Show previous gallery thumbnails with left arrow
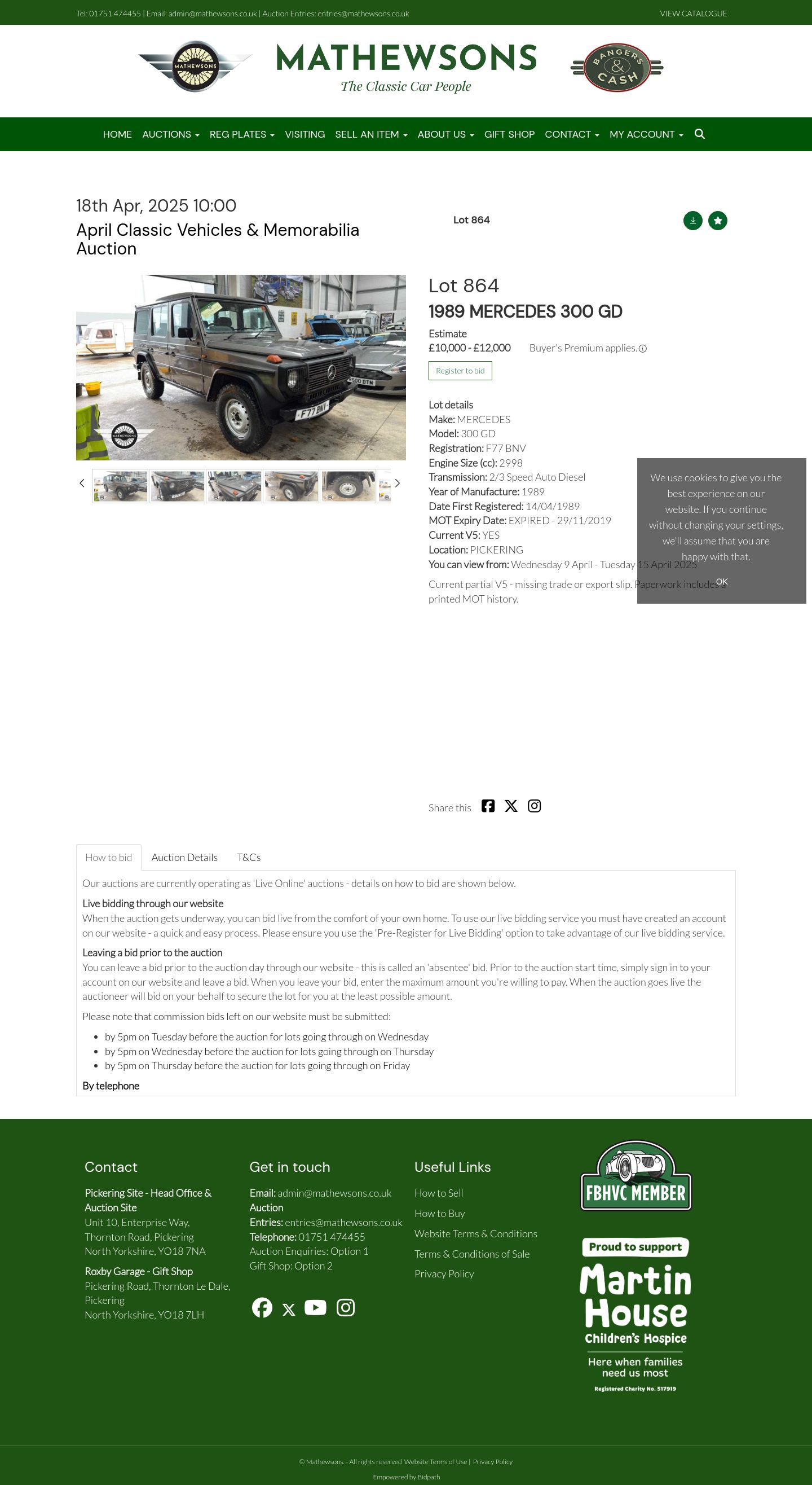The width and height of the screenshot is (812, 1485). (82, 483)
